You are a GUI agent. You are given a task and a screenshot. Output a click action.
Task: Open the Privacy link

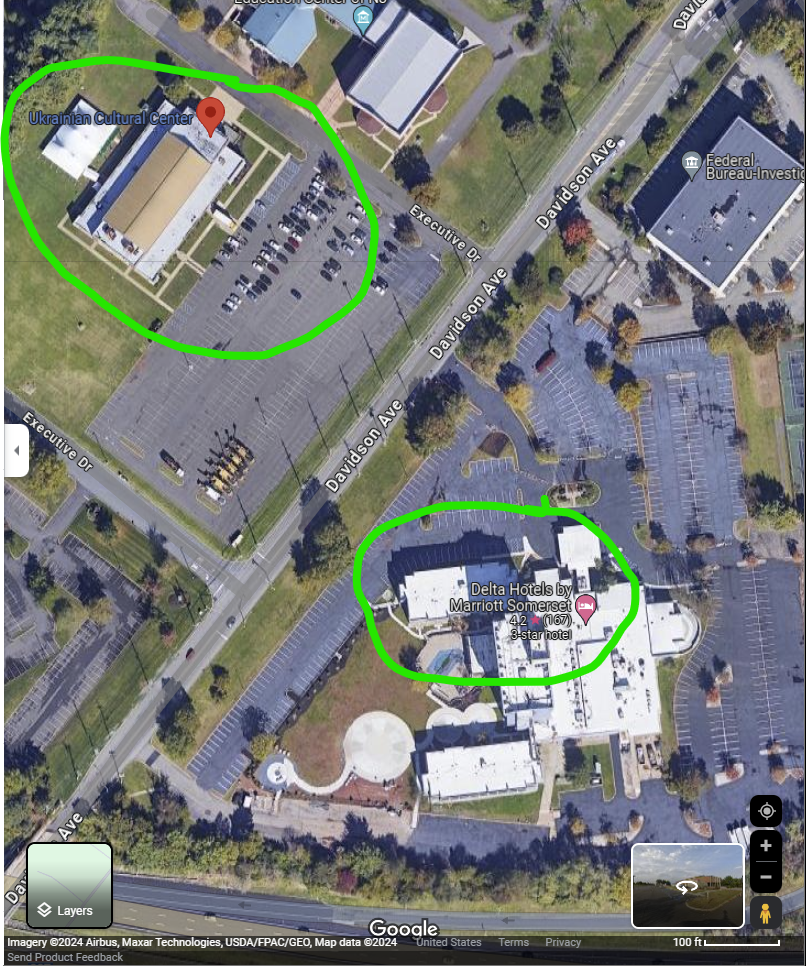coord(563,942)
